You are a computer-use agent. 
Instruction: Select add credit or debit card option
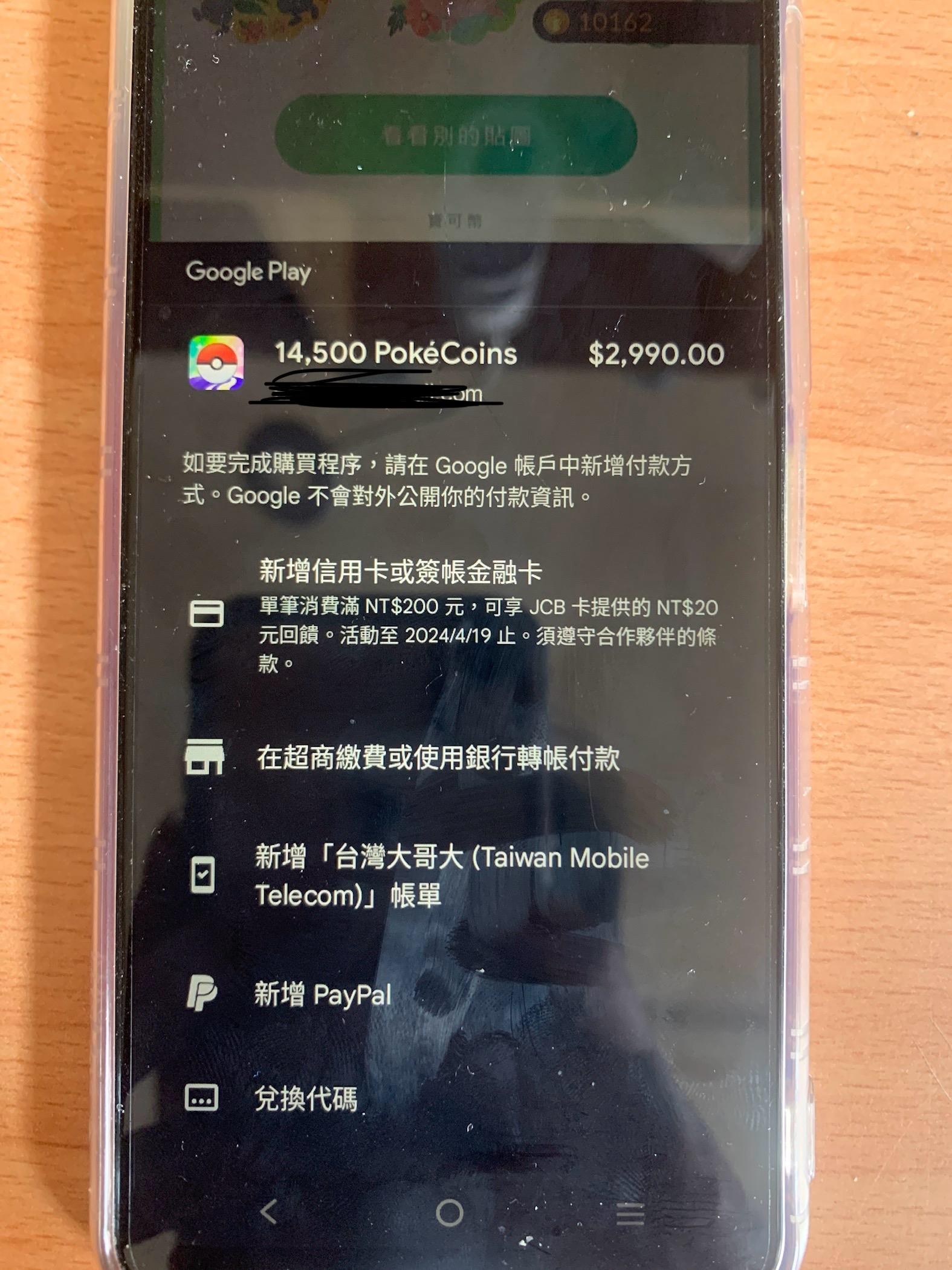point(400,571)
